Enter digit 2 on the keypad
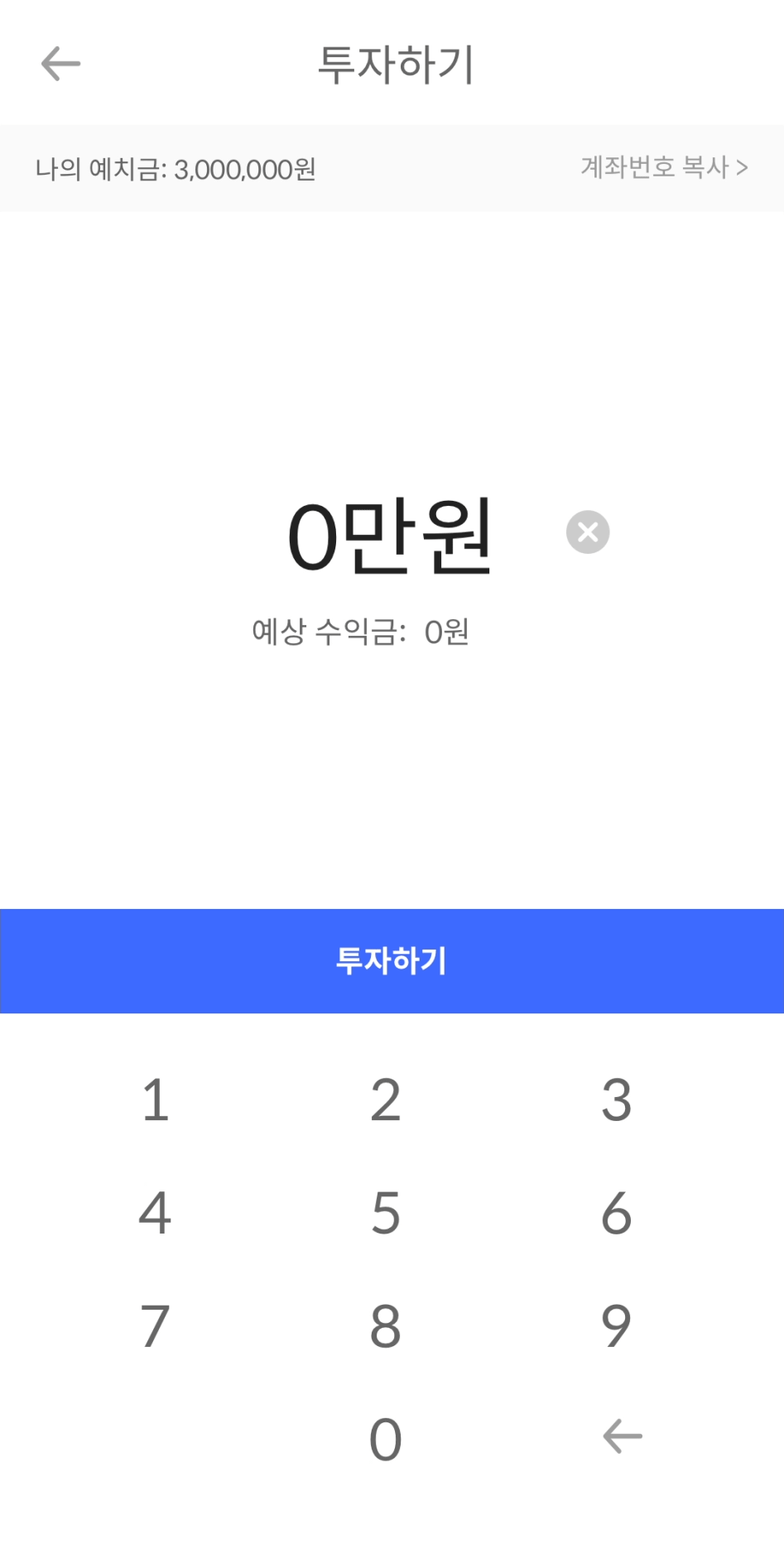Viewport: 784px width, 1549px height. tap(386, 1100)
